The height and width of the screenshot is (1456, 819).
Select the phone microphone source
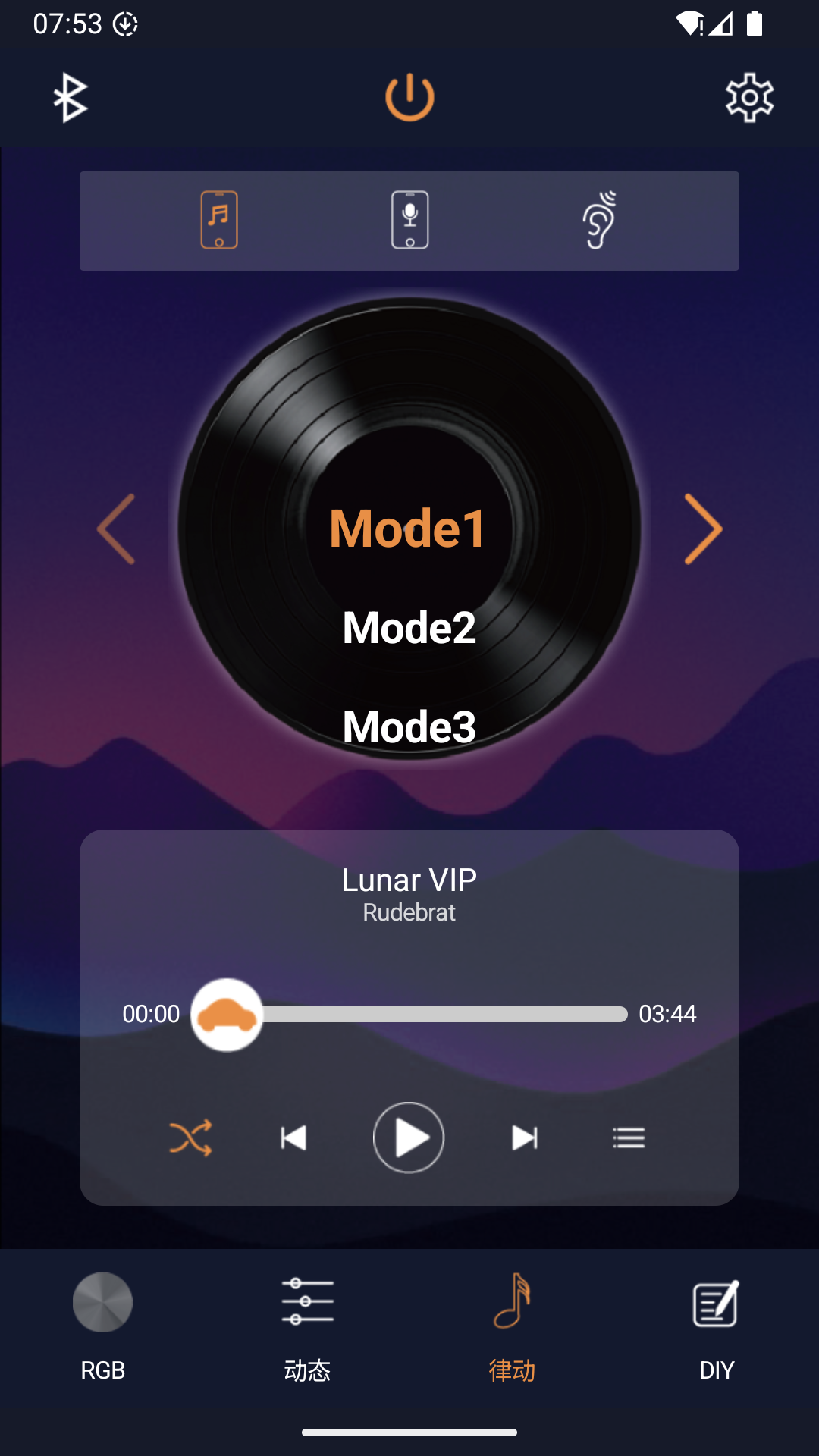(x=409, y=220)
